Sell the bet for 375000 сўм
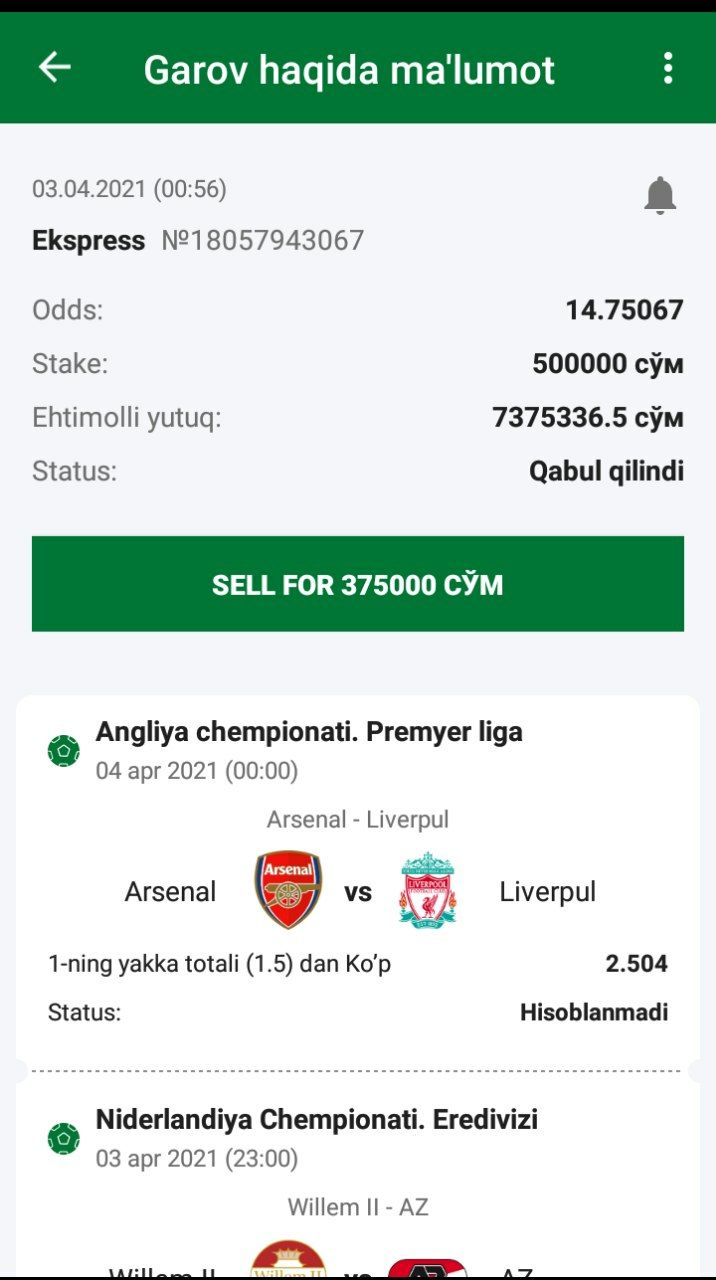This screenshot has width=716, height=1280. coord(358,584)
